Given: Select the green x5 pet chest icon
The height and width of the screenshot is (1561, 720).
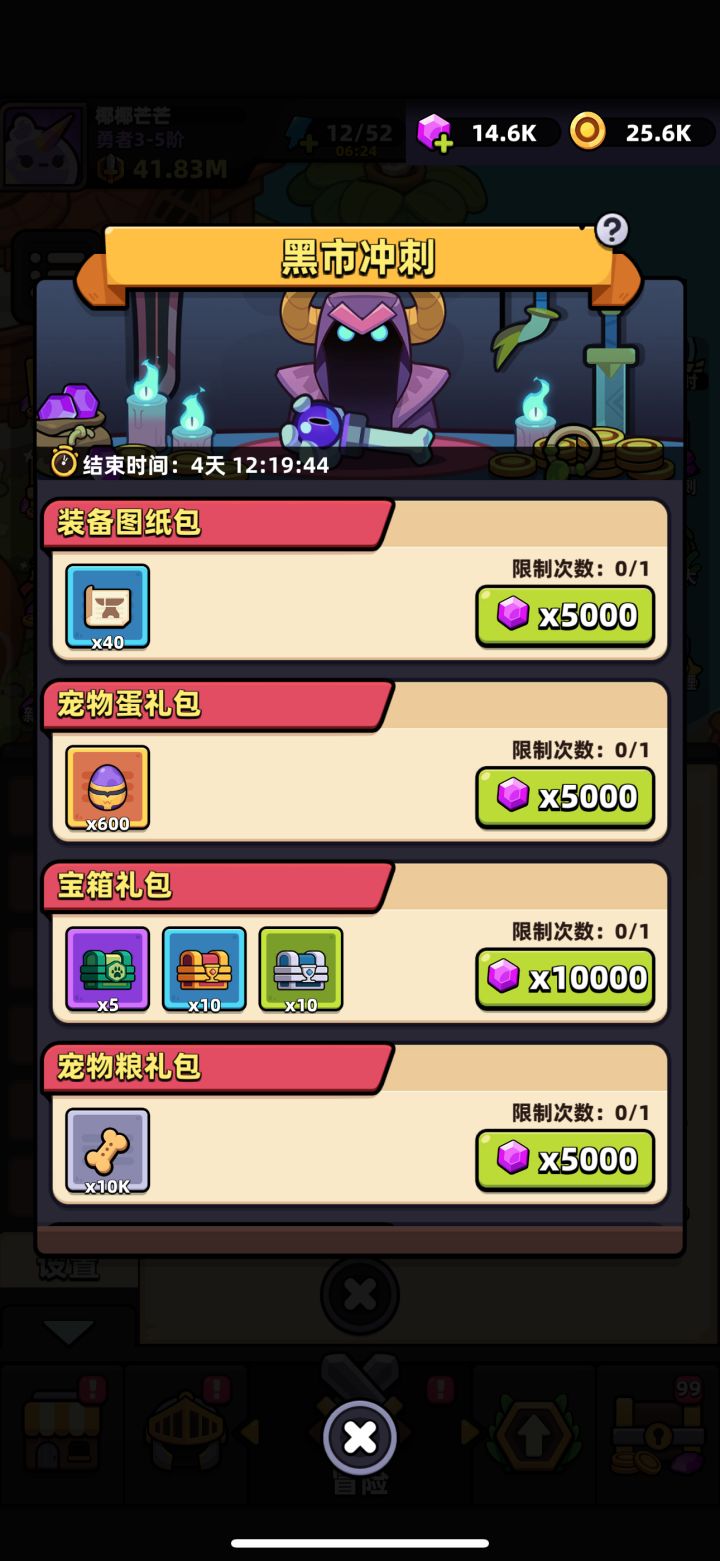Looking at the screenshot, I should pyautogui.click(x=107, y=968).
